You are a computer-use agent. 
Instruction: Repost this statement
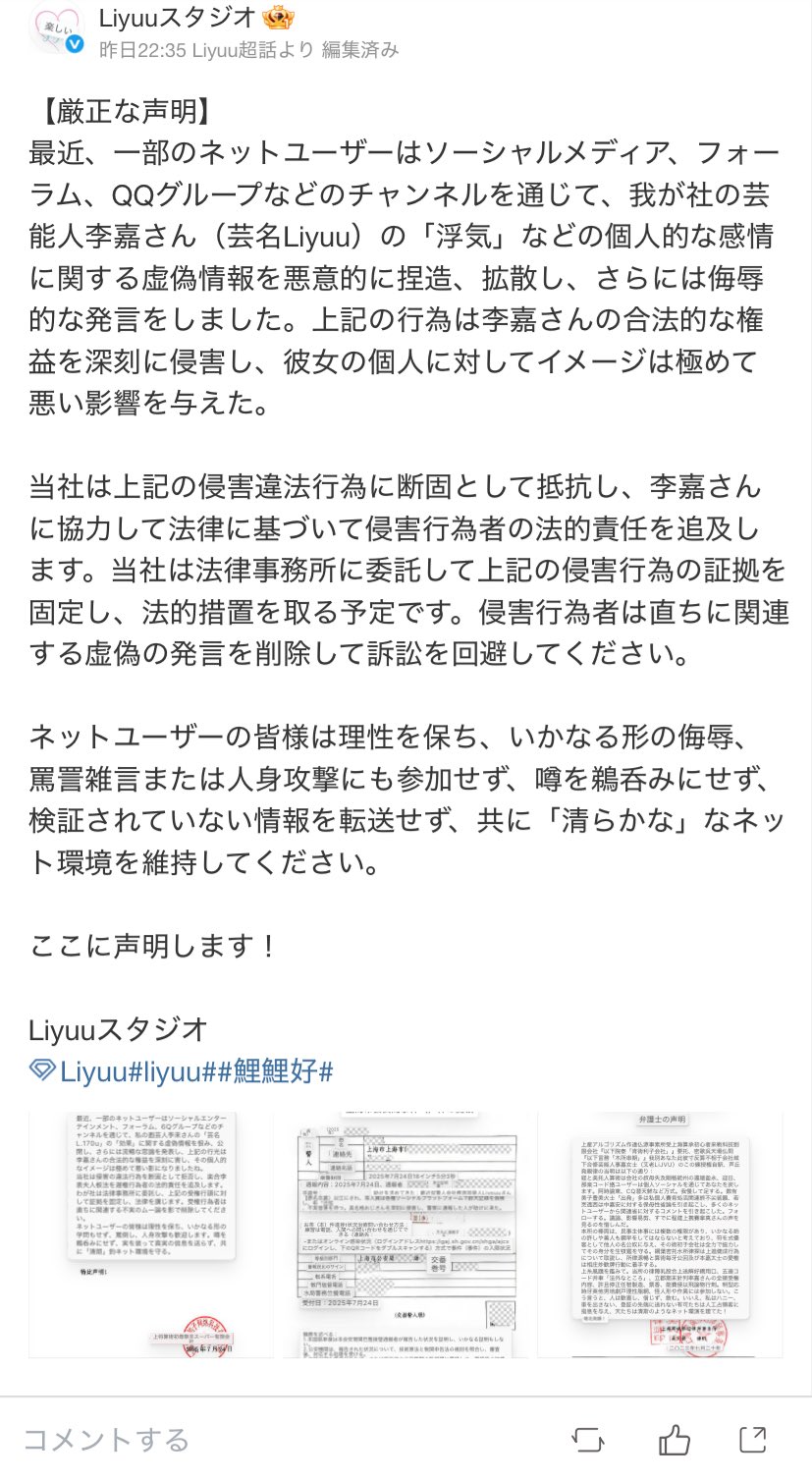pyautogui.click(x=586, y=1440)
